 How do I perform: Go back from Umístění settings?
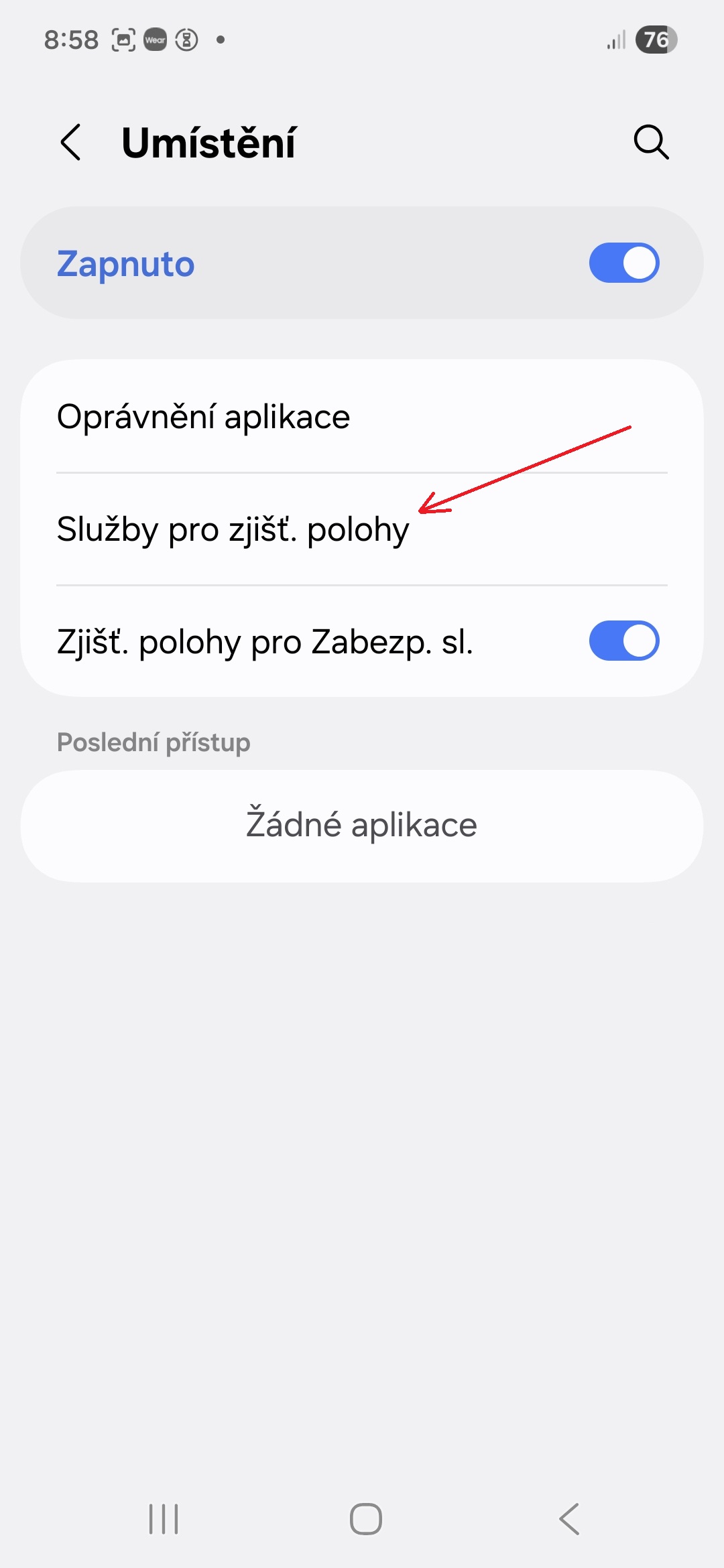pos(71,142)
